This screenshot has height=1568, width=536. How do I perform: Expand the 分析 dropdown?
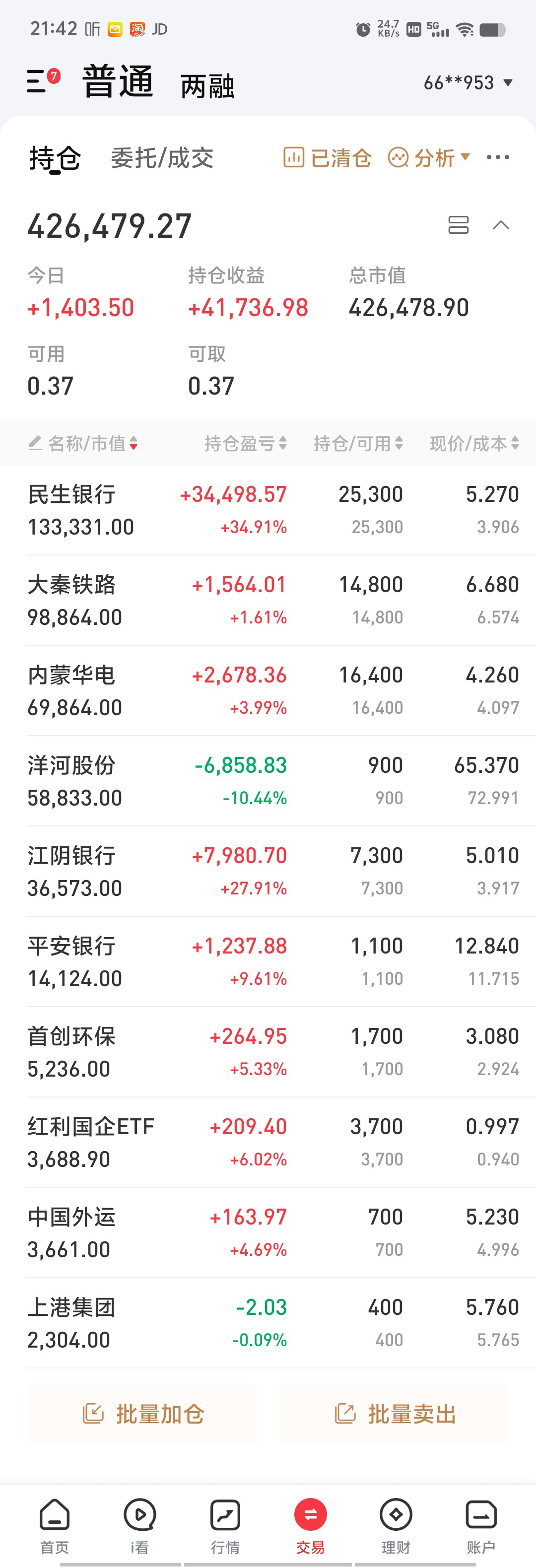click(429, 158)
